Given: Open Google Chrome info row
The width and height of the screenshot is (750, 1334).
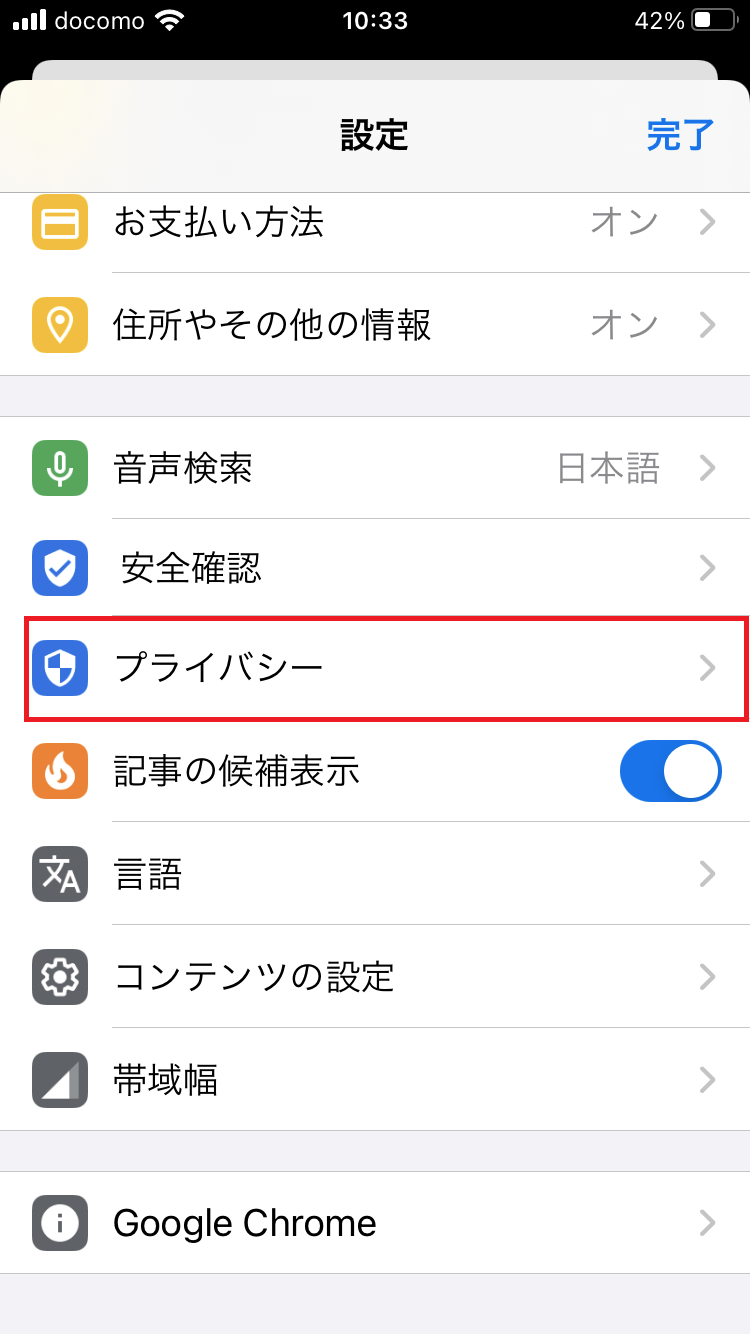Looking at the screenshot, I should (x=375, y=1222).
